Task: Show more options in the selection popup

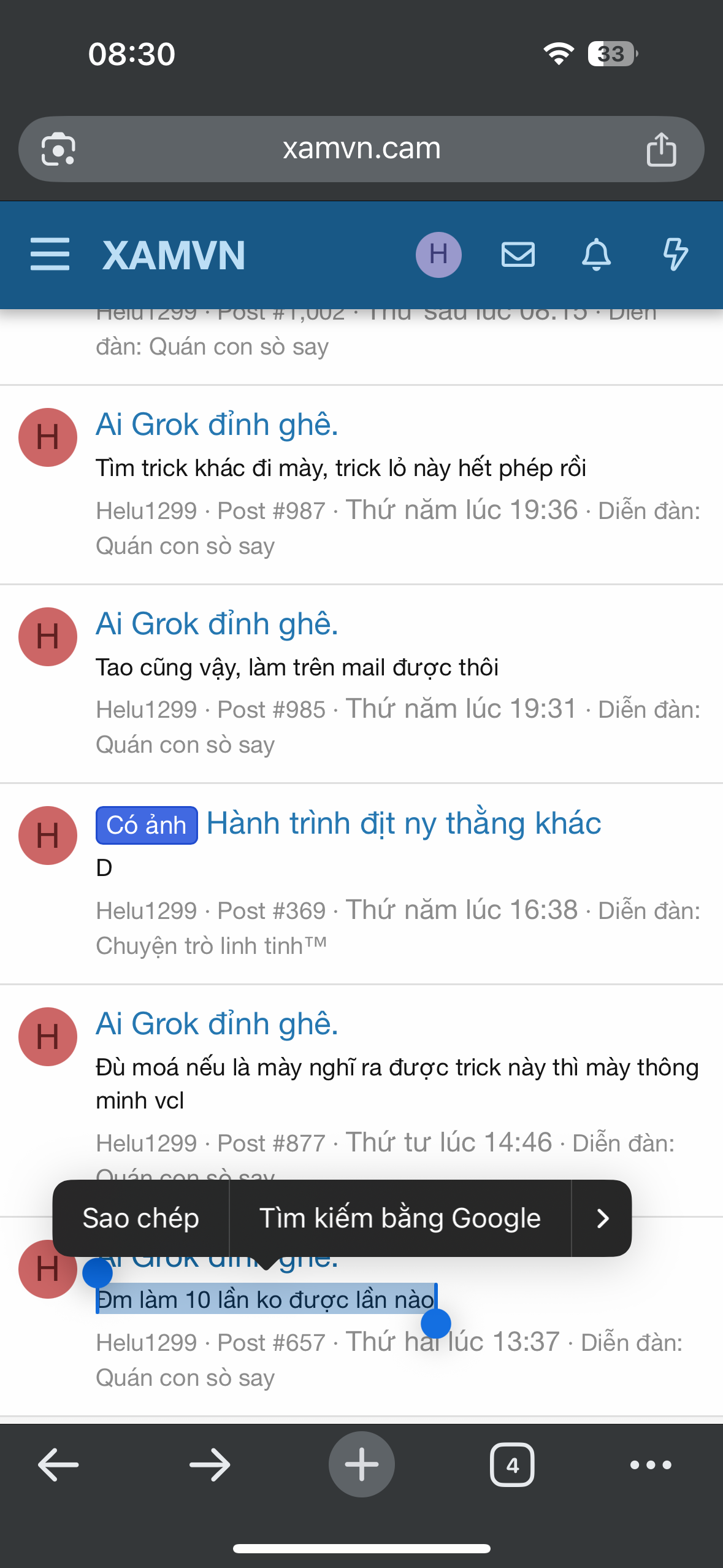Action: pos(602,1218)
